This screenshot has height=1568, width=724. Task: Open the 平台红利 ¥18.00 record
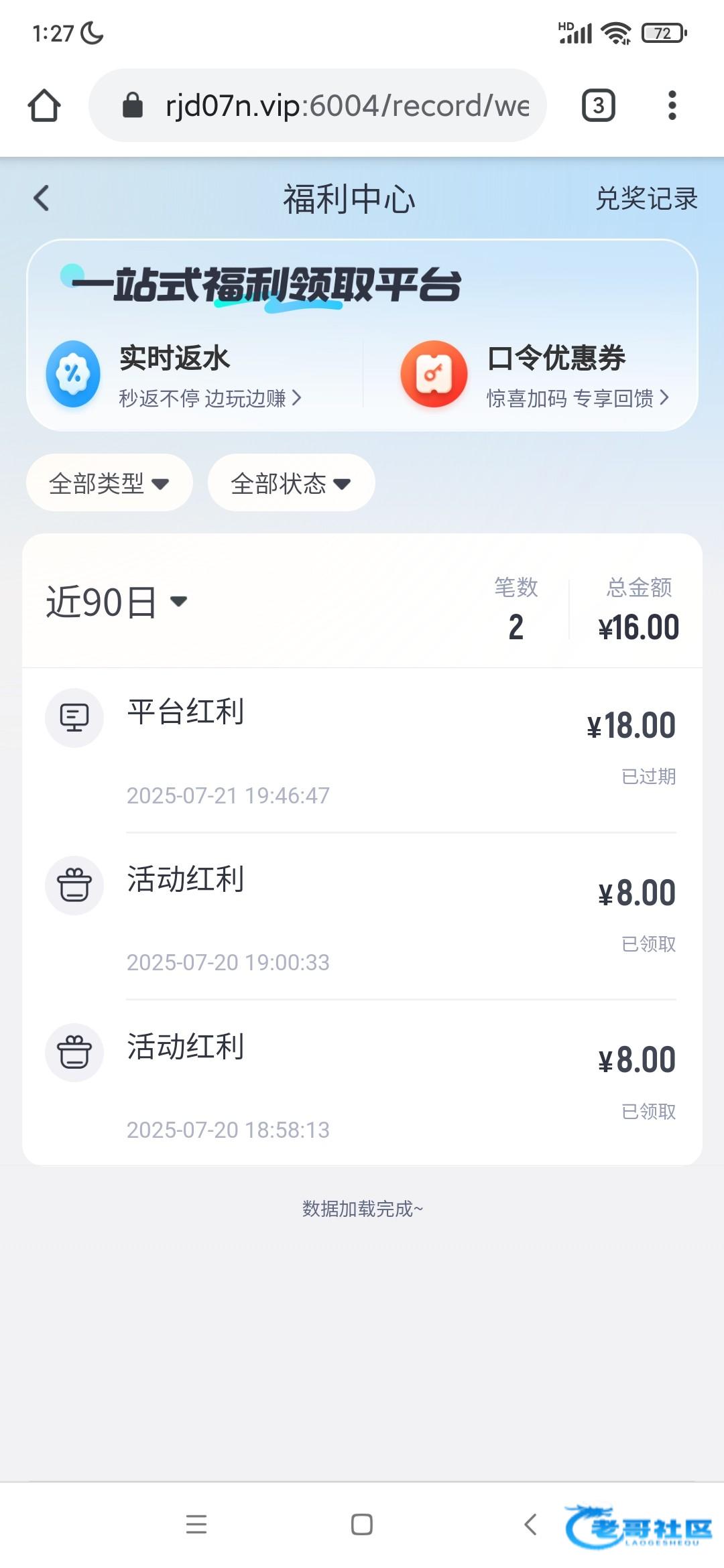click(x=362, y=750)
